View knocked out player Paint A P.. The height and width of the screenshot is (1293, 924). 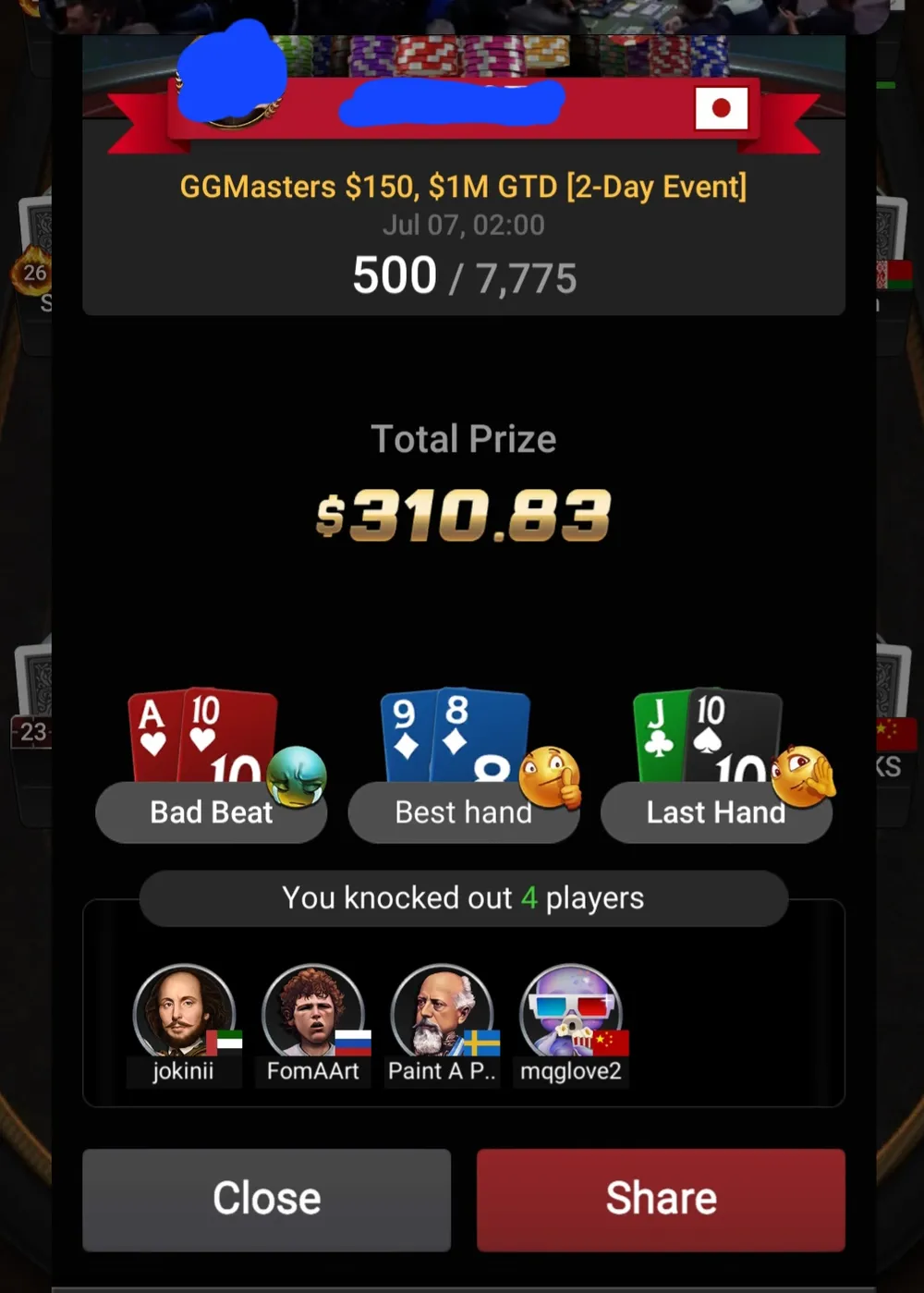pos(442,1012)
